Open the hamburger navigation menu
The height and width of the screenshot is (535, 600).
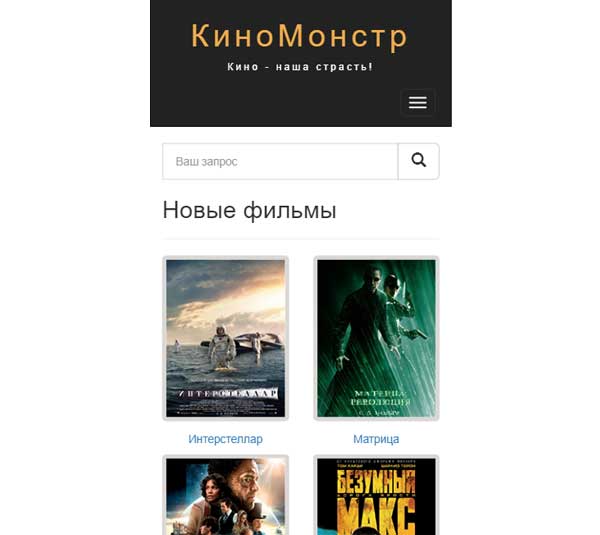tap(417, 103)
